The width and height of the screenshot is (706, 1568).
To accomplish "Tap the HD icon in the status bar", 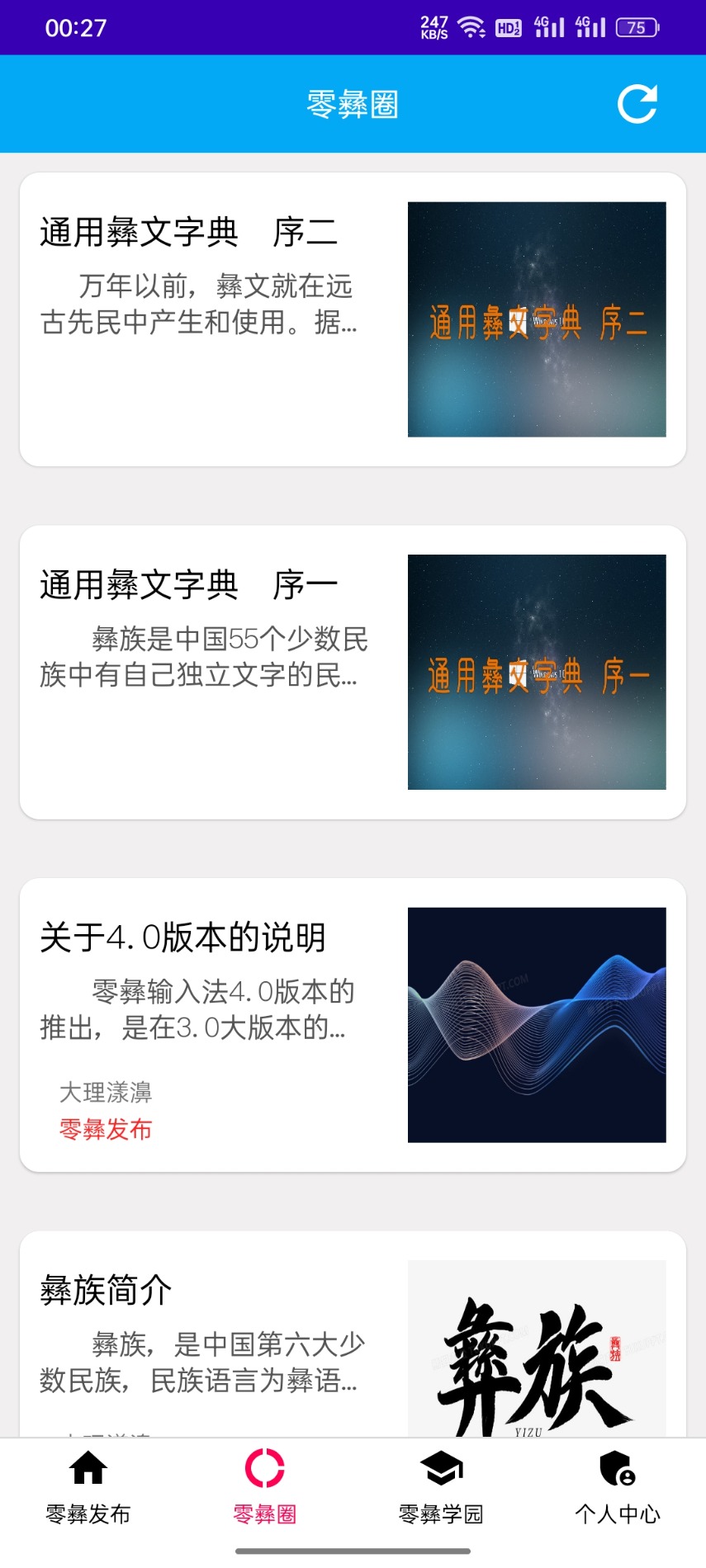I will 507,26.
